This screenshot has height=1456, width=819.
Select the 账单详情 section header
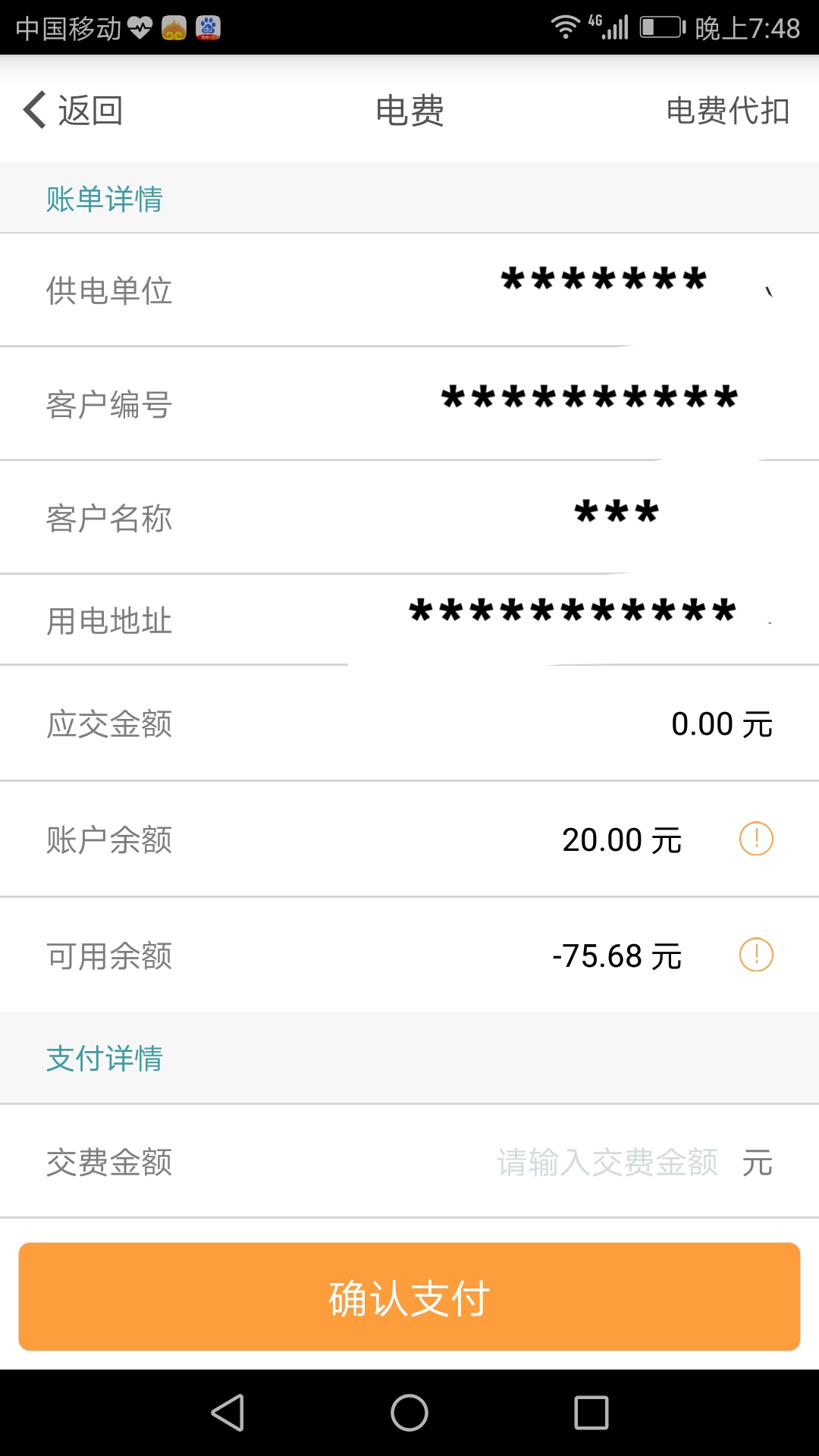pos(103,198)
